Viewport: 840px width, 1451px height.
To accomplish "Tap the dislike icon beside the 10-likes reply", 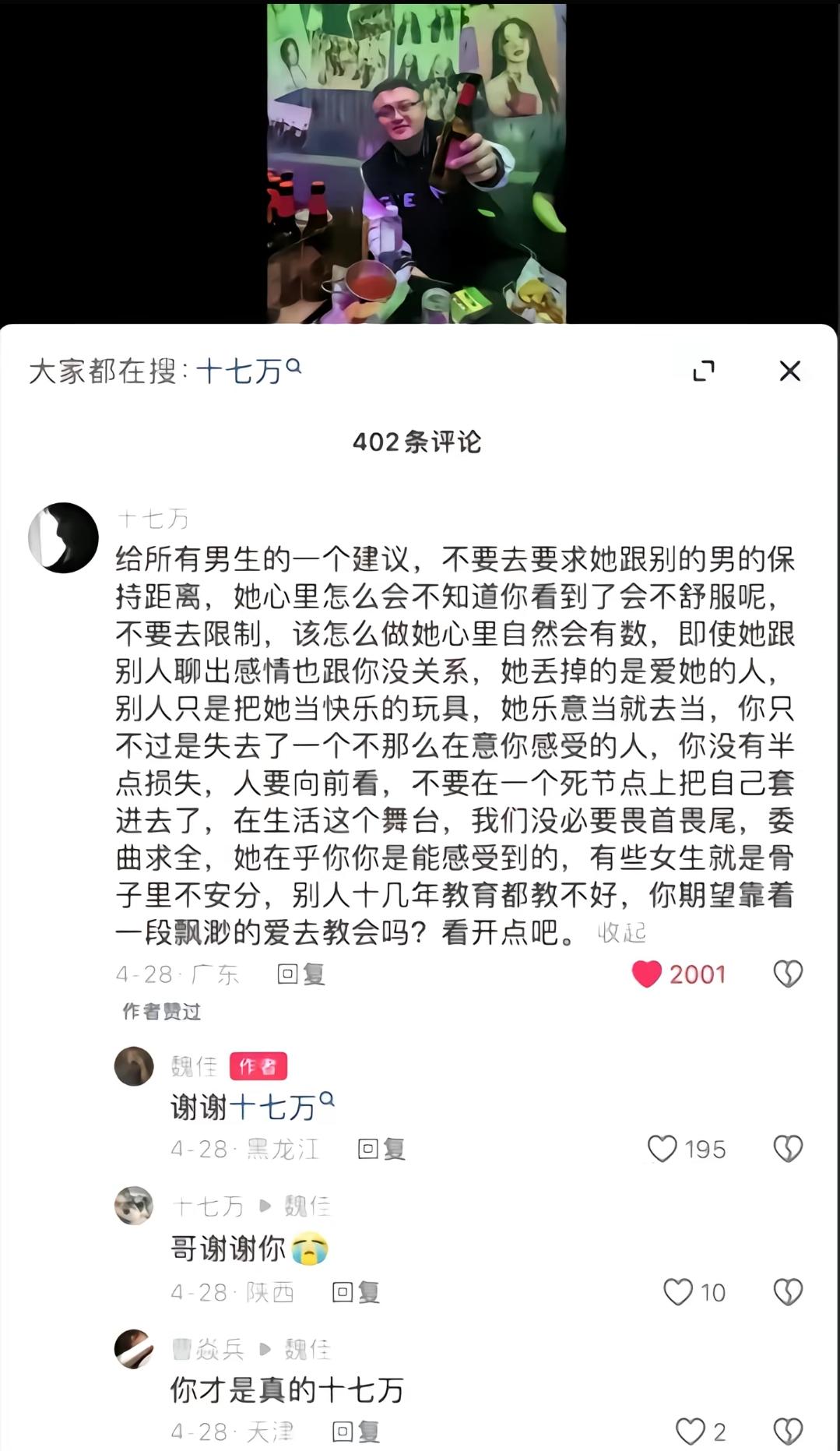I will pyautogui.click(x=788, y=1291).
